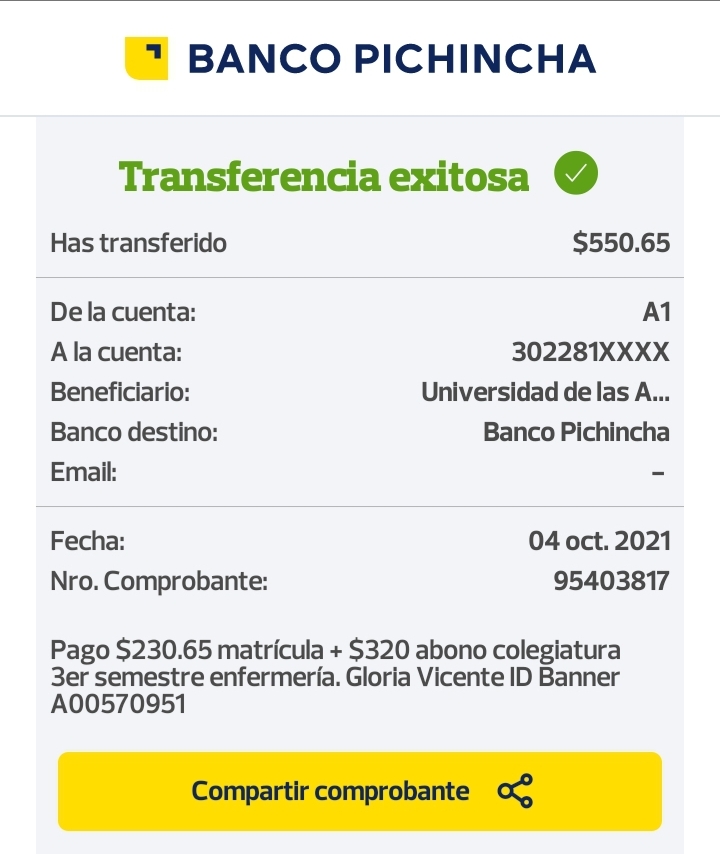
Task: Tap the Compartir comprobante button
Action: pos(360,791)
